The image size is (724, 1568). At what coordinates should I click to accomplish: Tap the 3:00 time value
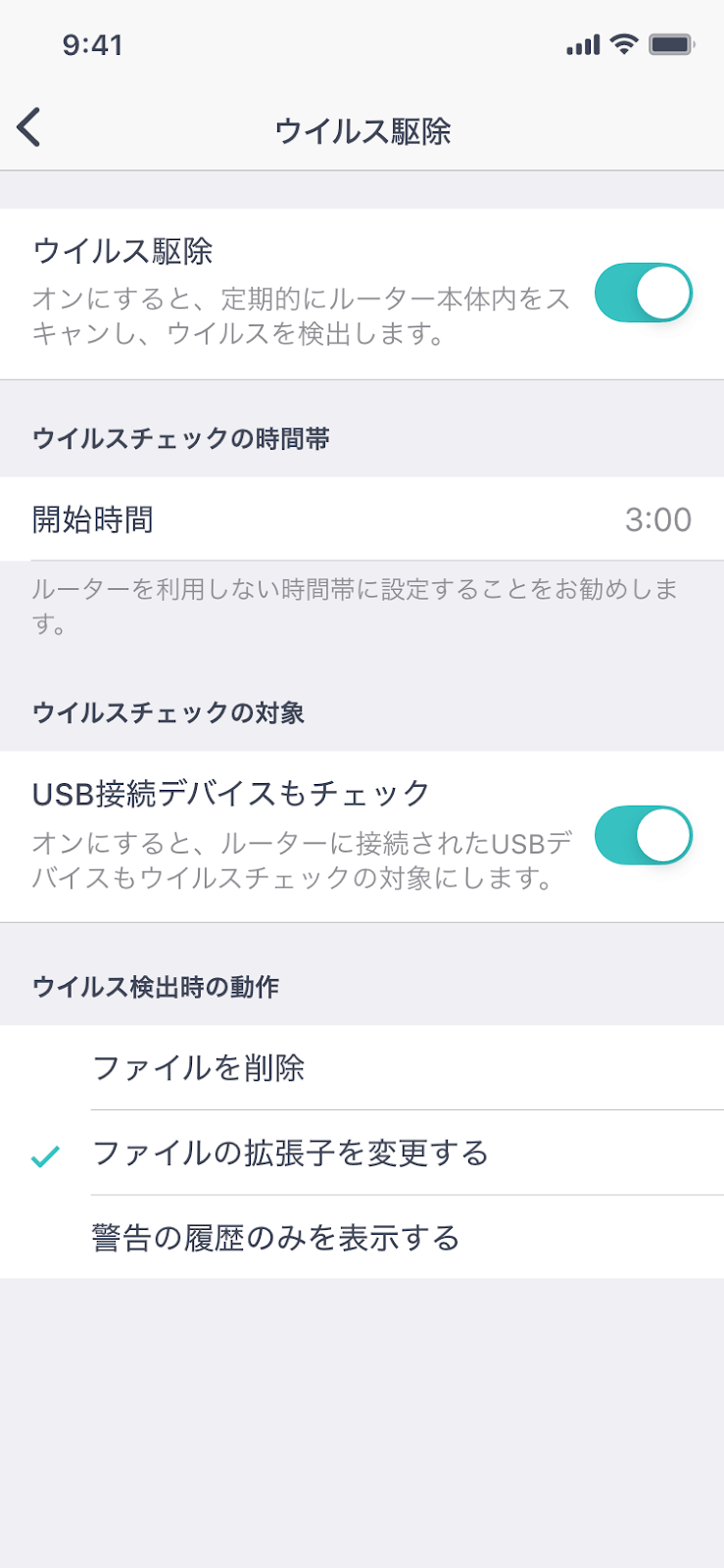(x=659, y=519)
